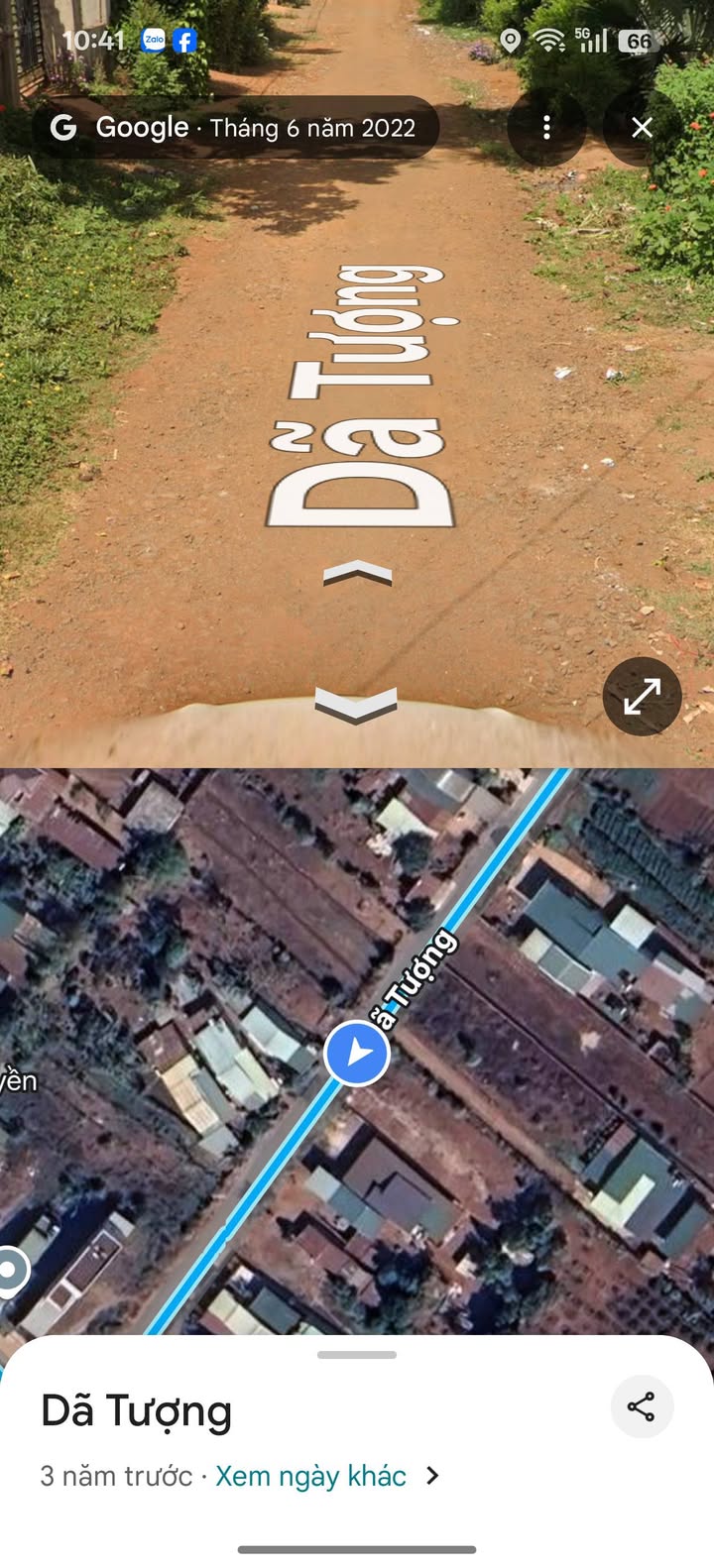Expand Street View to full screen
Screen dimensions: 714x1568
(x=642, y=697)
